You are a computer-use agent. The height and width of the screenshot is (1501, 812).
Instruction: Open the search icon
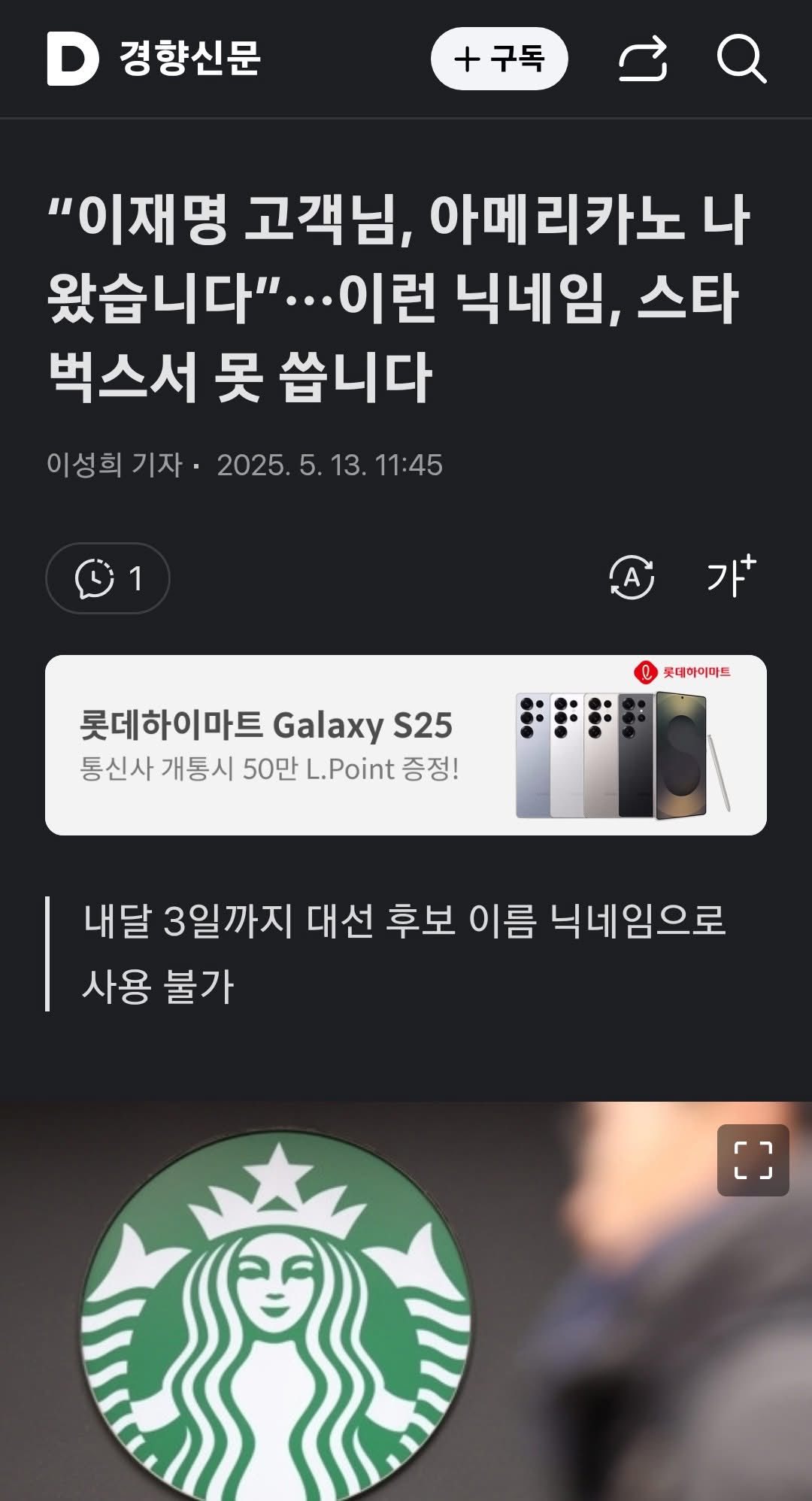[x=741, y=59]
